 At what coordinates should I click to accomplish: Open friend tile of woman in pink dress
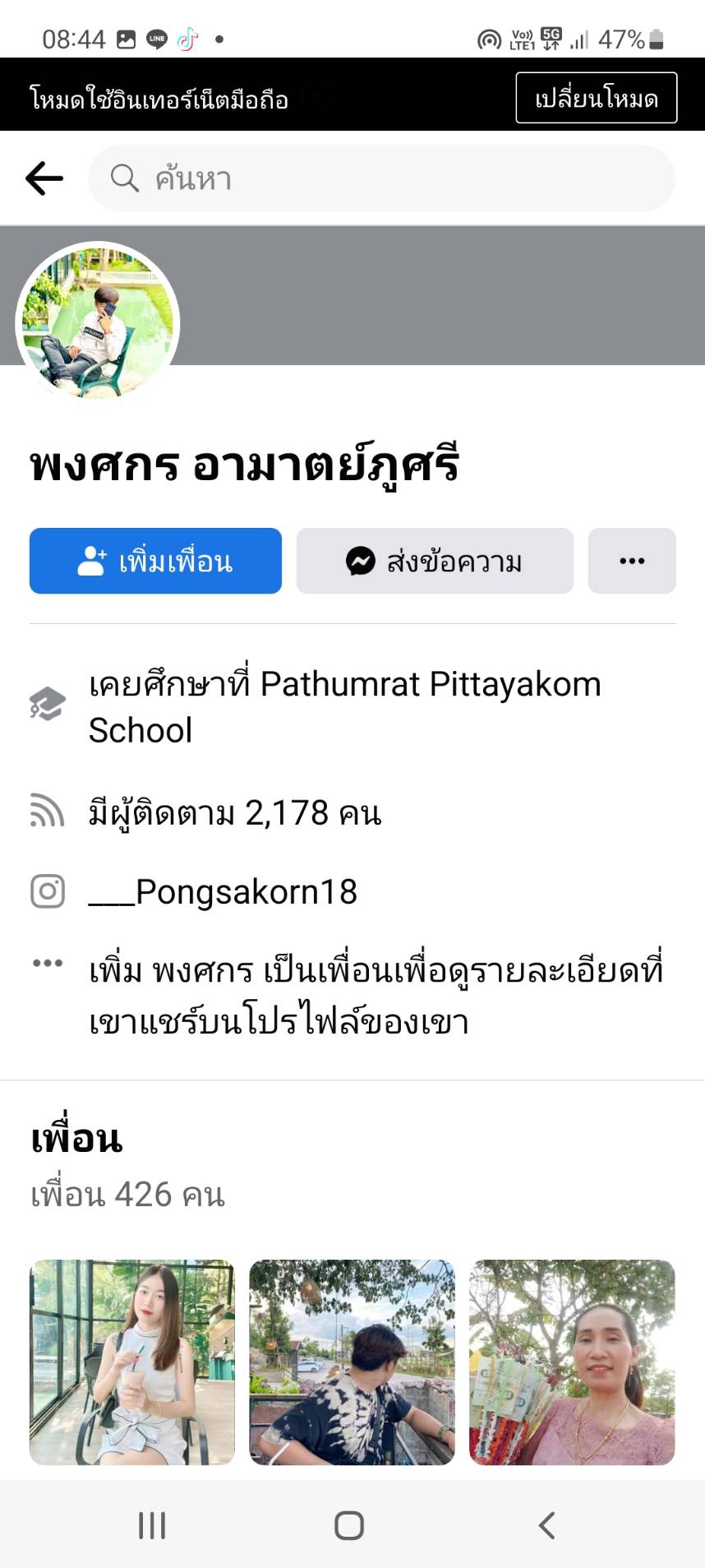click(572, 1362)
